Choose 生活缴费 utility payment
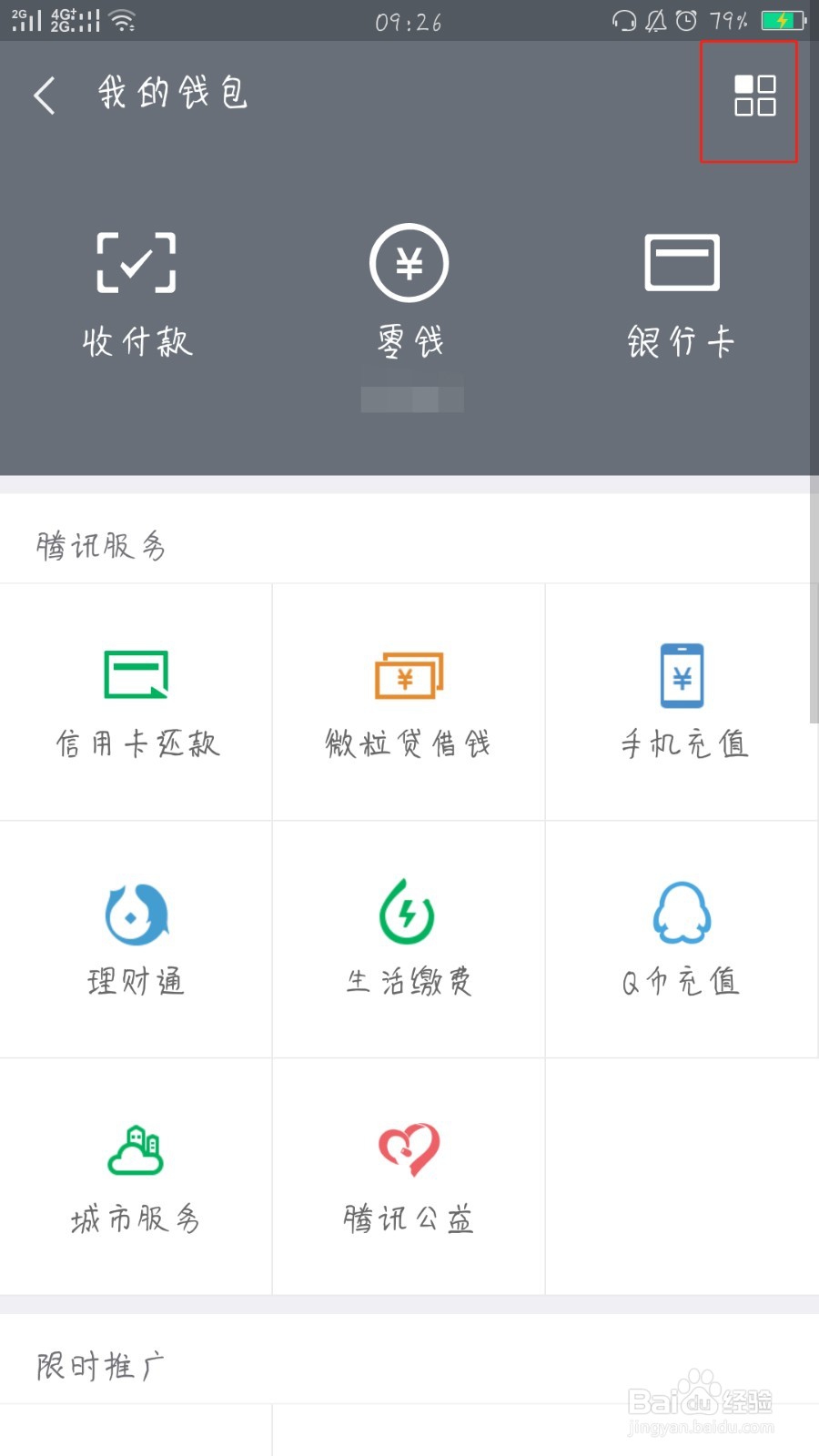The height and width of the screenshot is (1456, 819). (x=409, y=939)
